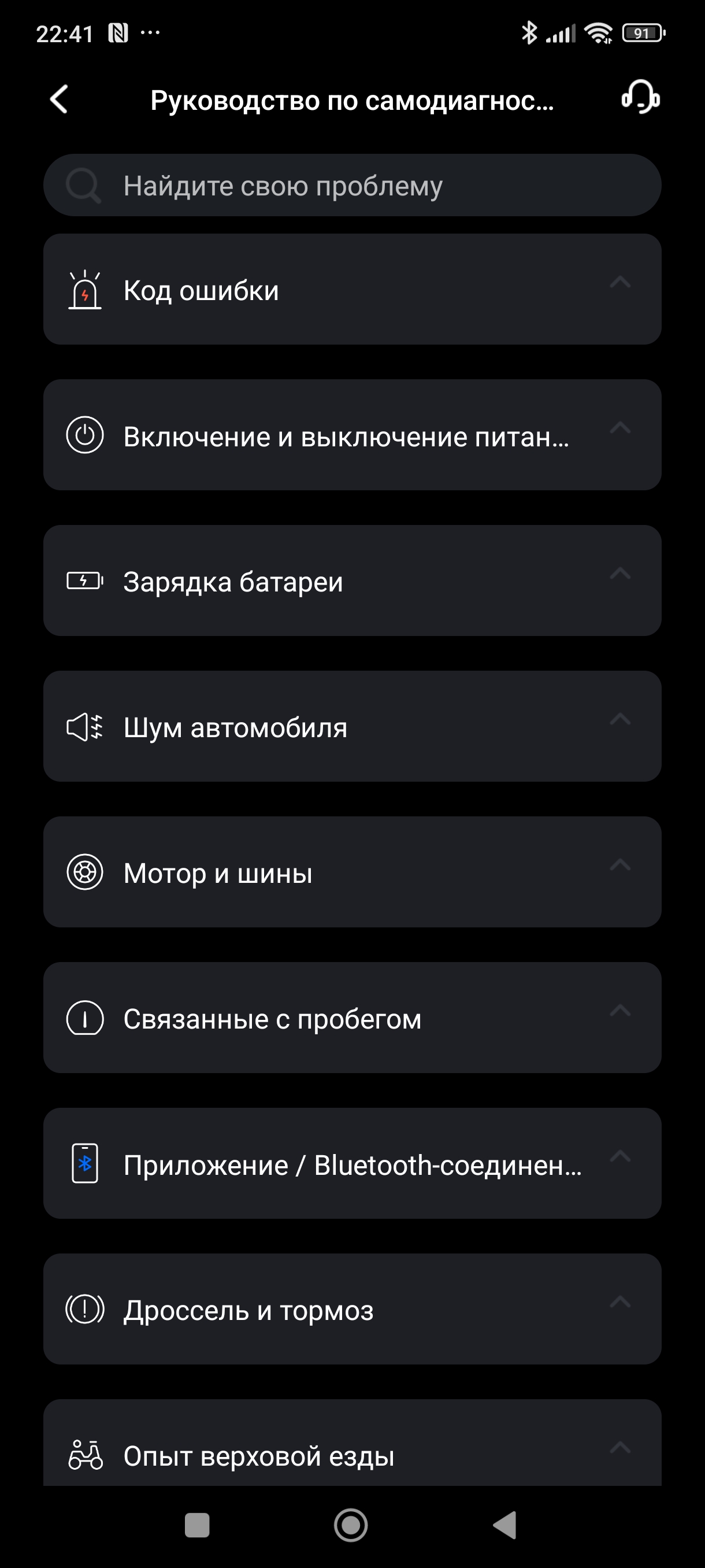Expand «Приложение / Bluetooth-соединение» section

point(352,1163)
